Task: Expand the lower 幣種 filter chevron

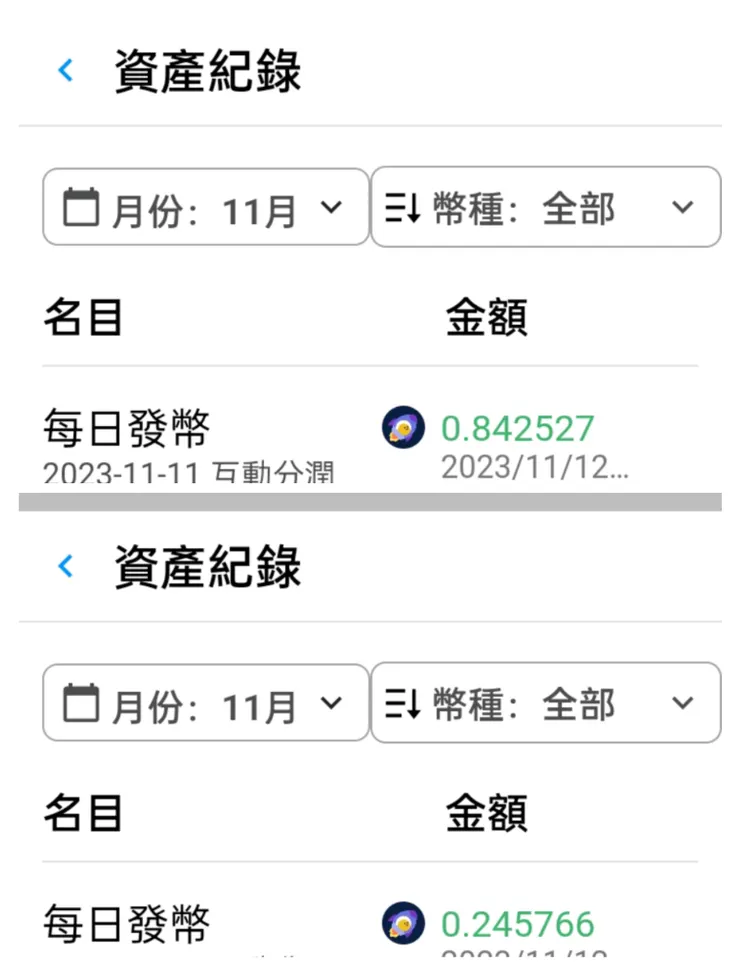Action: pyautogui.click(x=683, y=703)
